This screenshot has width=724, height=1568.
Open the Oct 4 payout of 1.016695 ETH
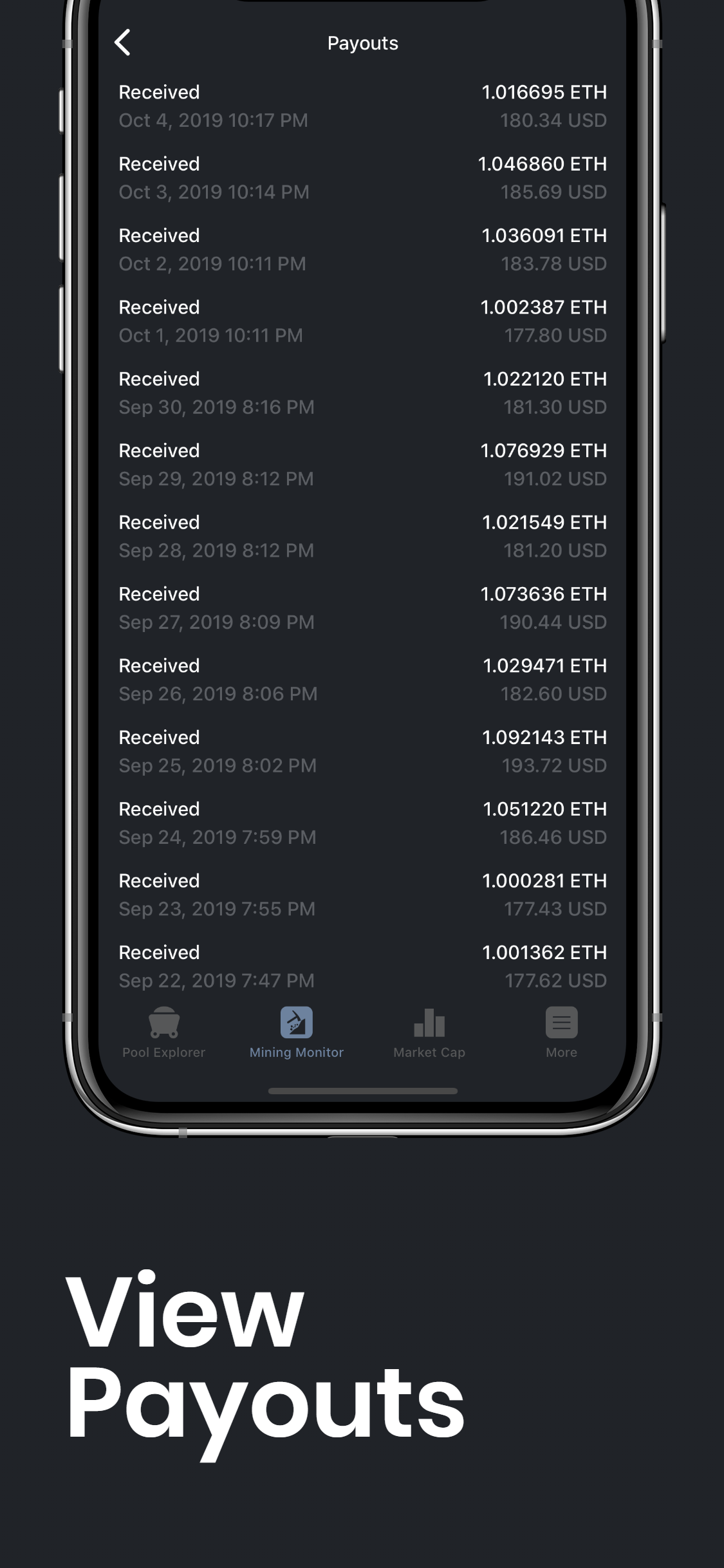point(362,105)
